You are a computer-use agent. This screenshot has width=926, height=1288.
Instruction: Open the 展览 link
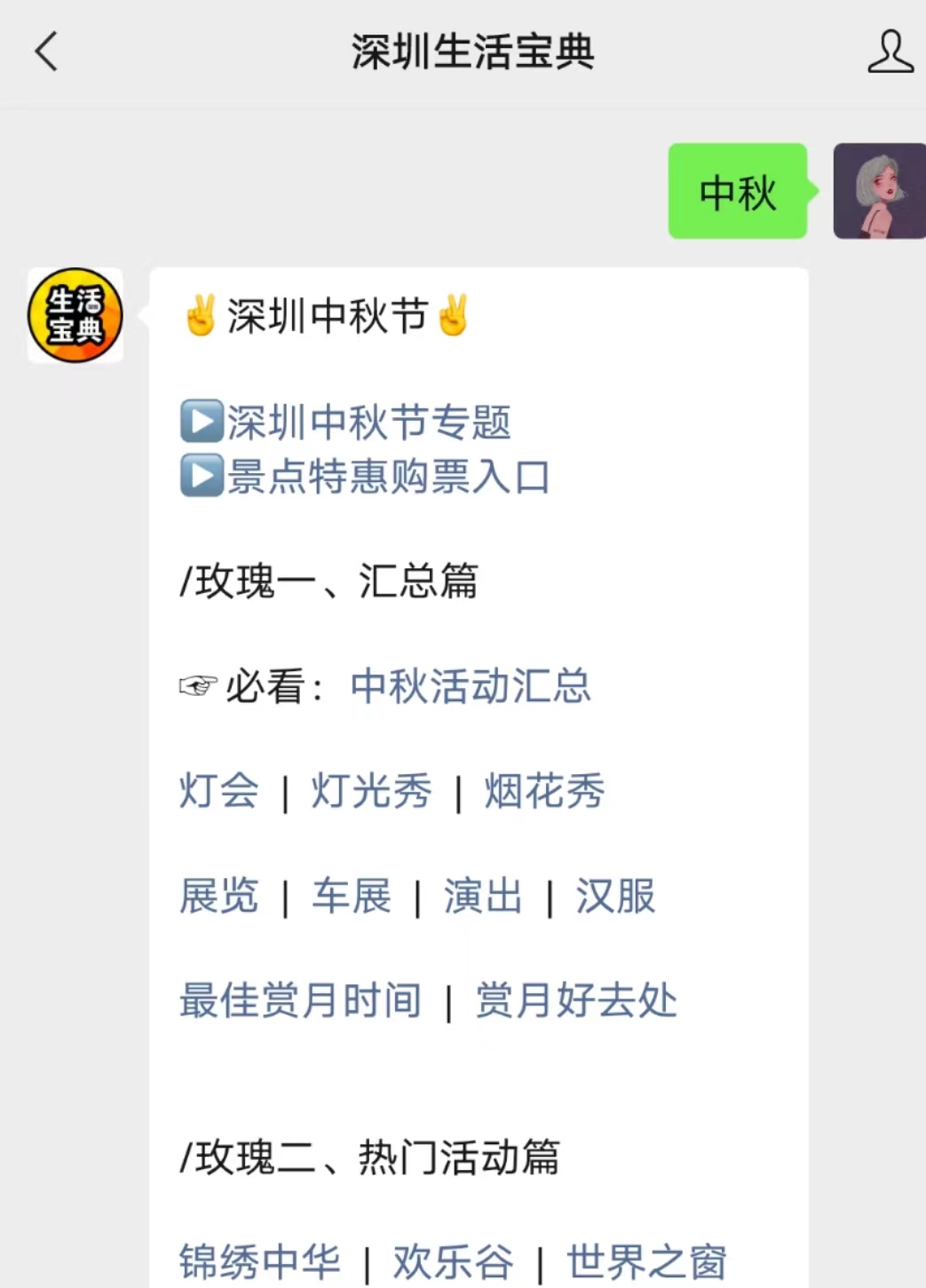(218, 896)
